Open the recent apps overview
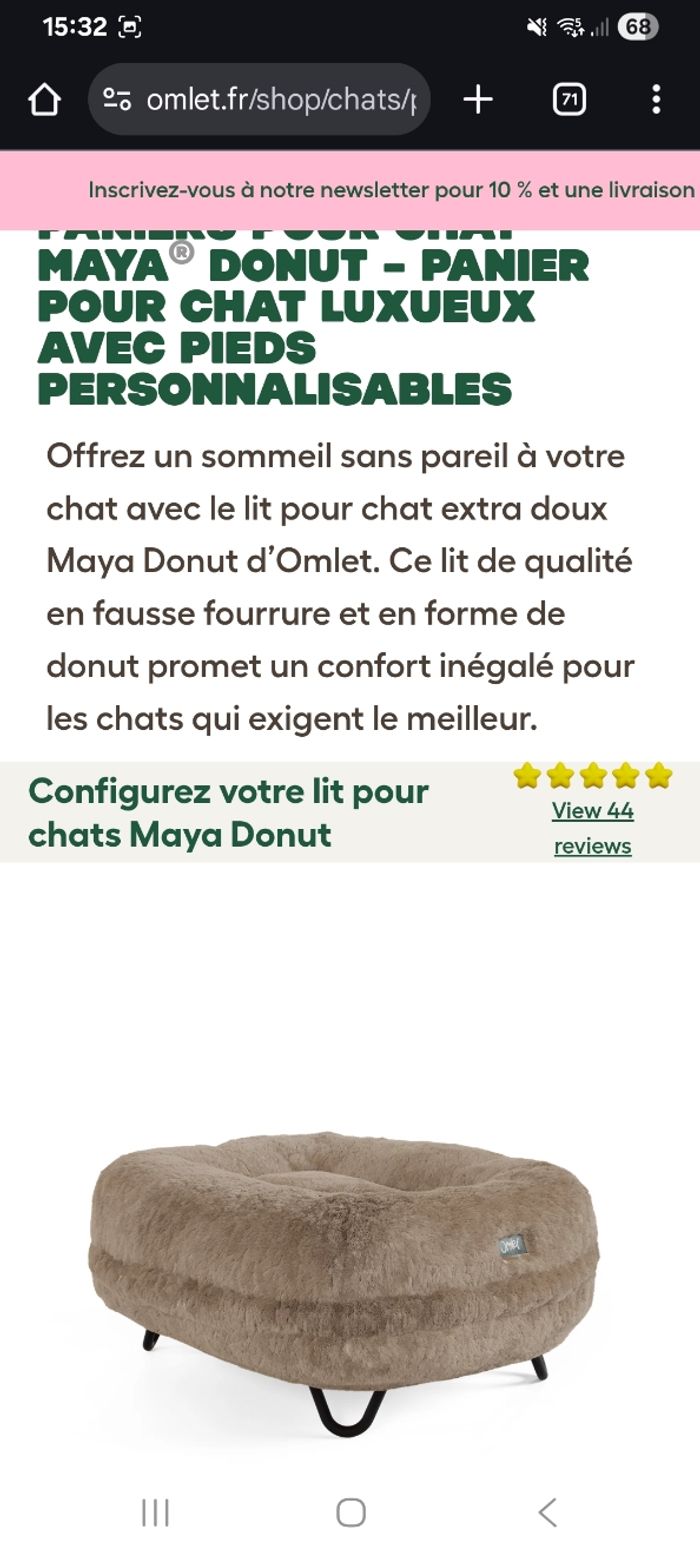The image size is (700, 1556). click(155, 1512)
